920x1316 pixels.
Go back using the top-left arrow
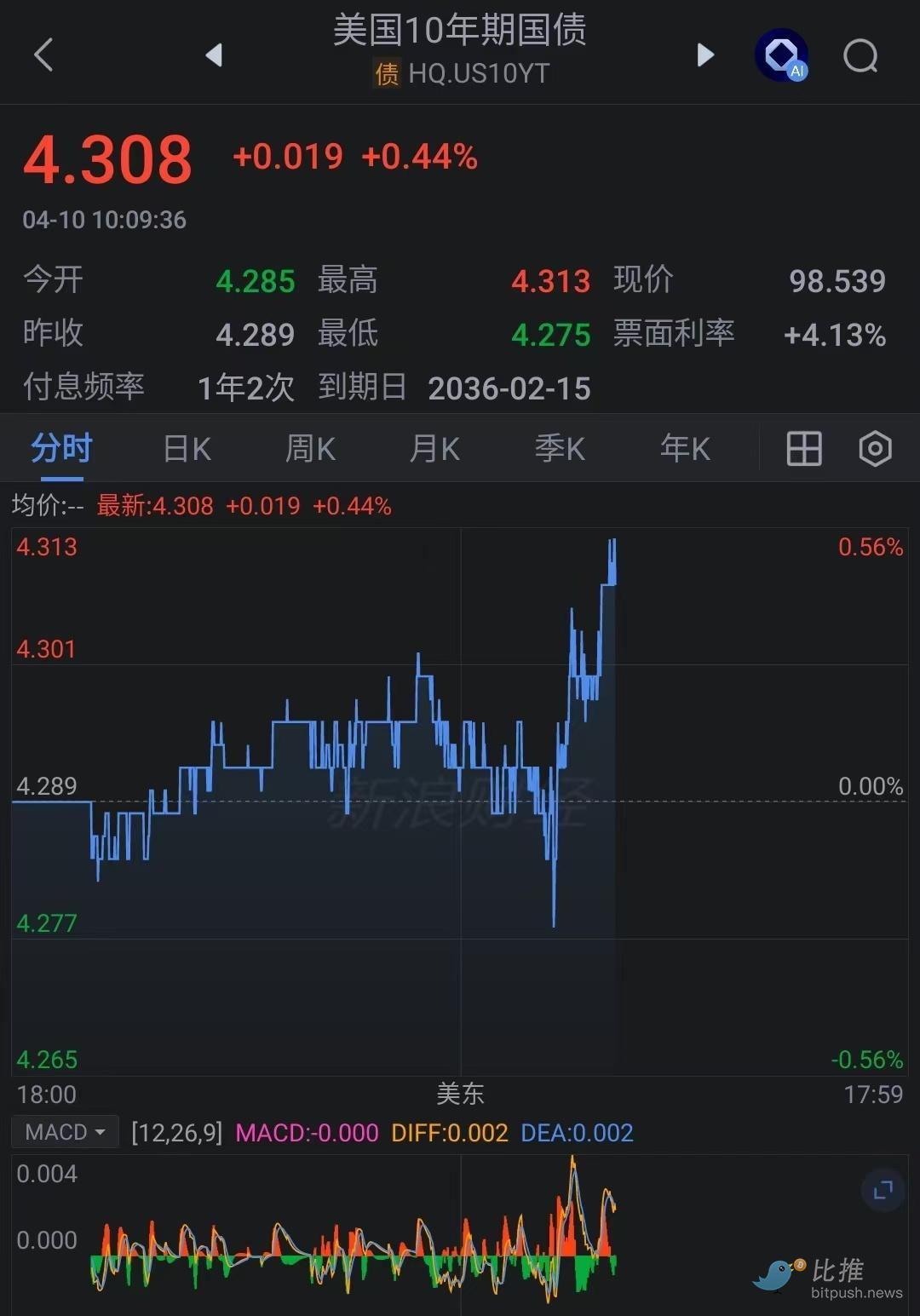click(x=44, y=55)
